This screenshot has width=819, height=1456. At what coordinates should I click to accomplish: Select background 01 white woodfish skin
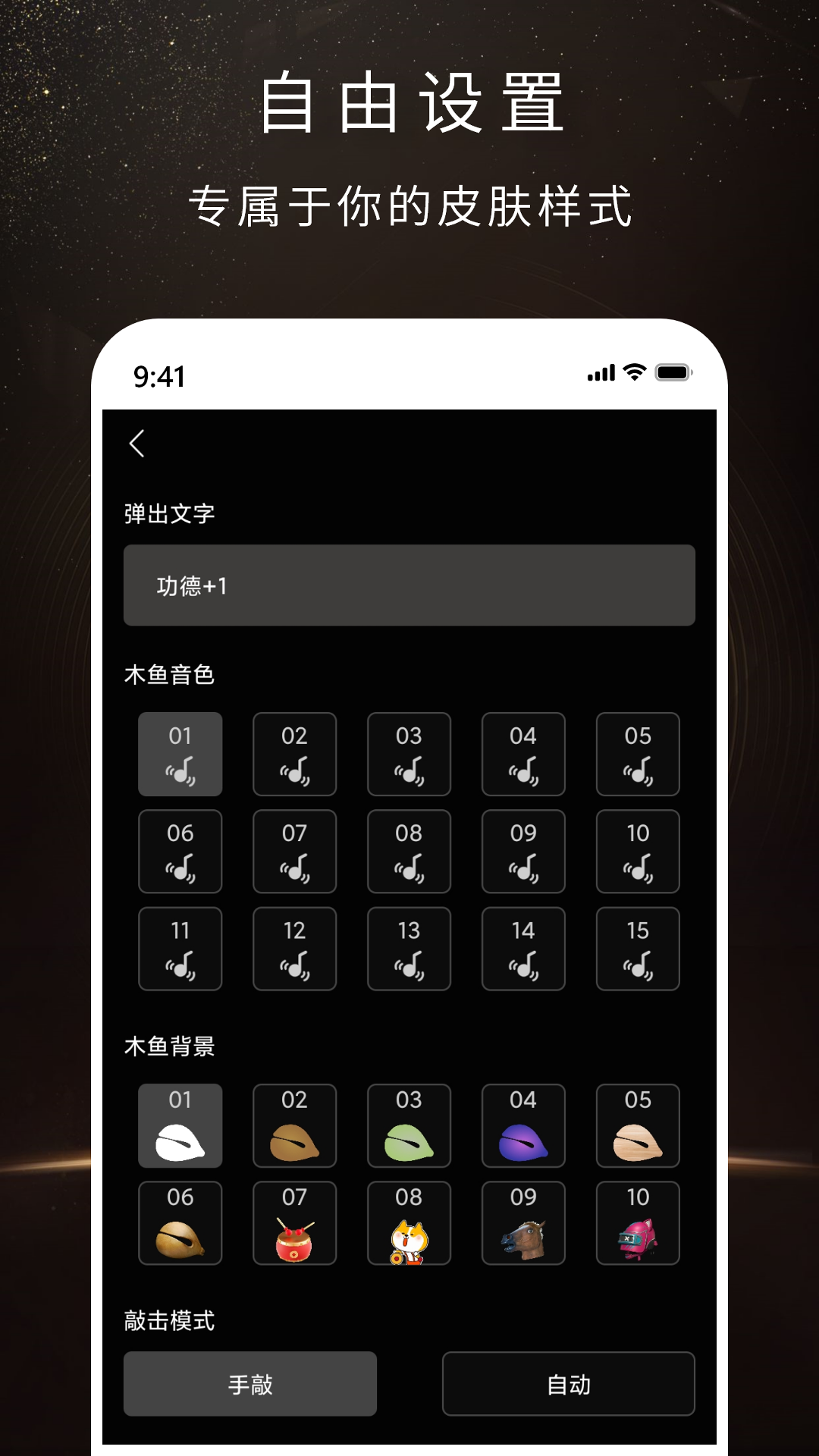coord(180,1125)
